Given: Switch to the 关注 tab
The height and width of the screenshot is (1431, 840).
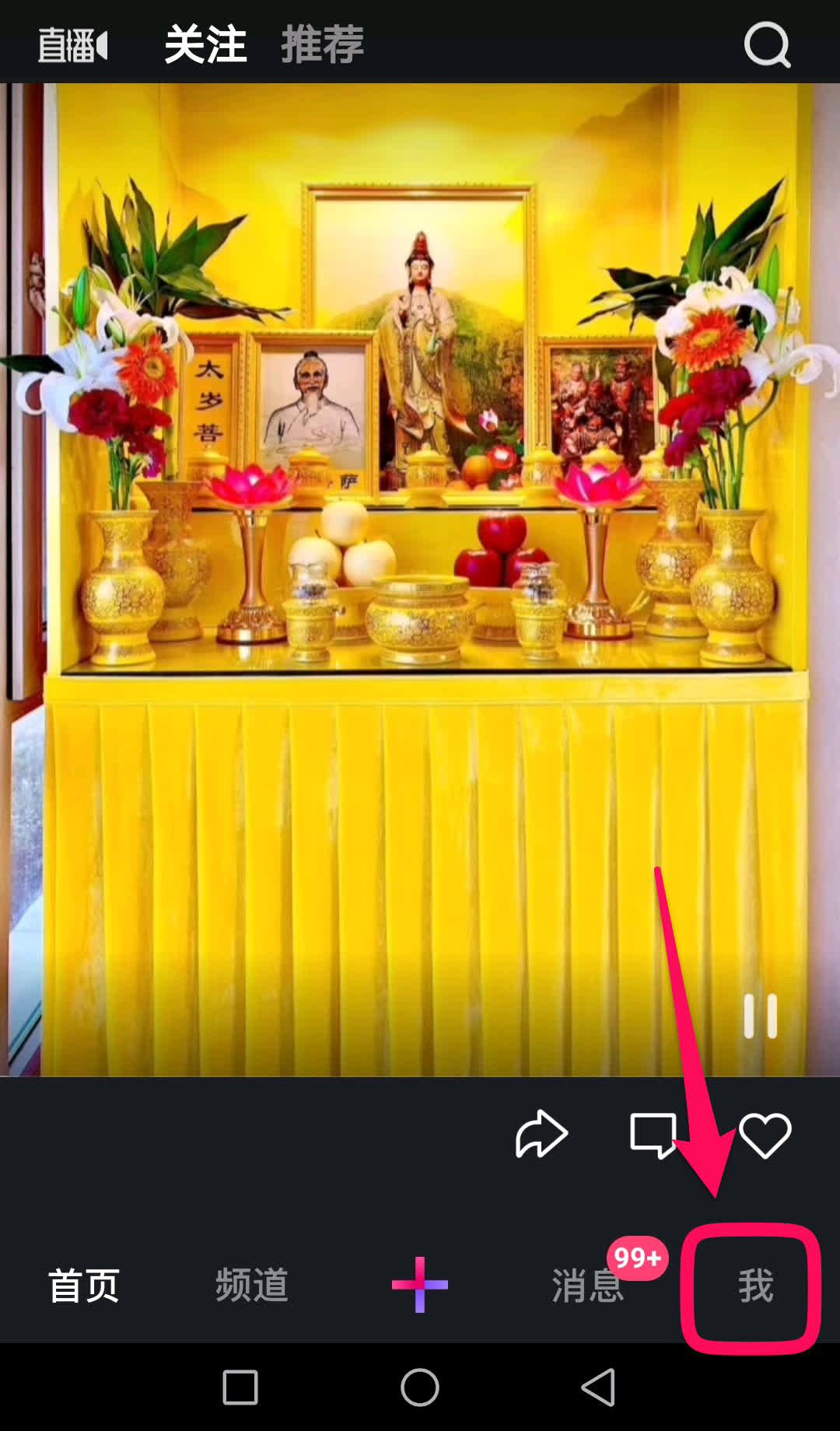Looking at the screenshot, I should pyautogui.click(x=205, y=44).
